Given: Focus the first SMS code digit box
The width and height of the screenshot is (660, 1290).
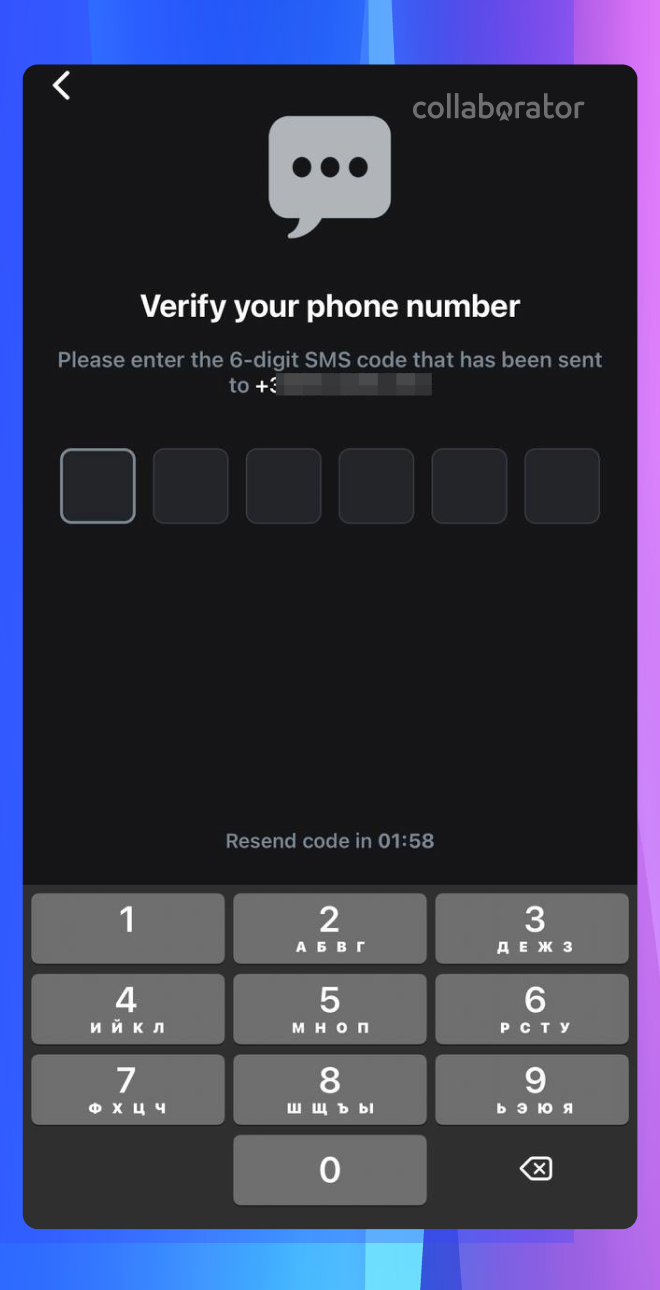Looking at the screenshot, I should point(98,486).
